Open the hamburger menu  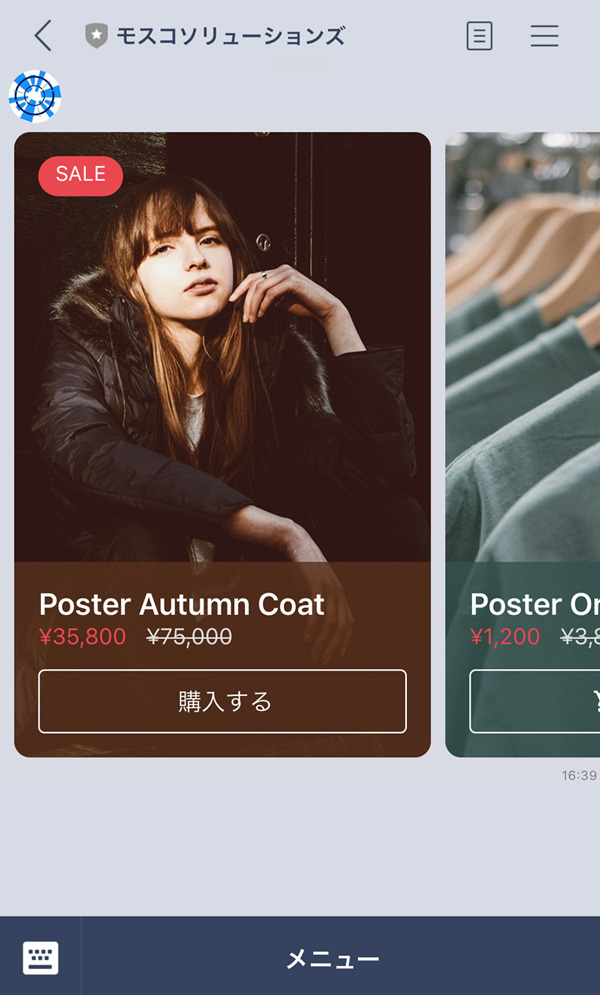point(544,36)
